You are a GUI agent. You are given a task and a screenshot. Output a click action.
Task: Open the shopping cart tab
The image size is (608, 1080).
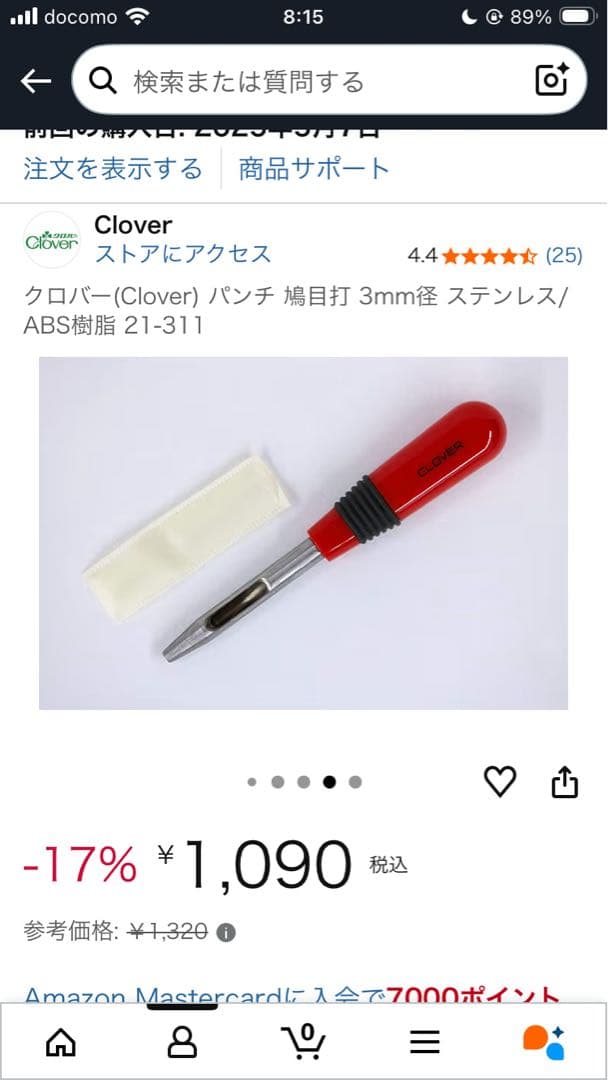point(303,1042)
